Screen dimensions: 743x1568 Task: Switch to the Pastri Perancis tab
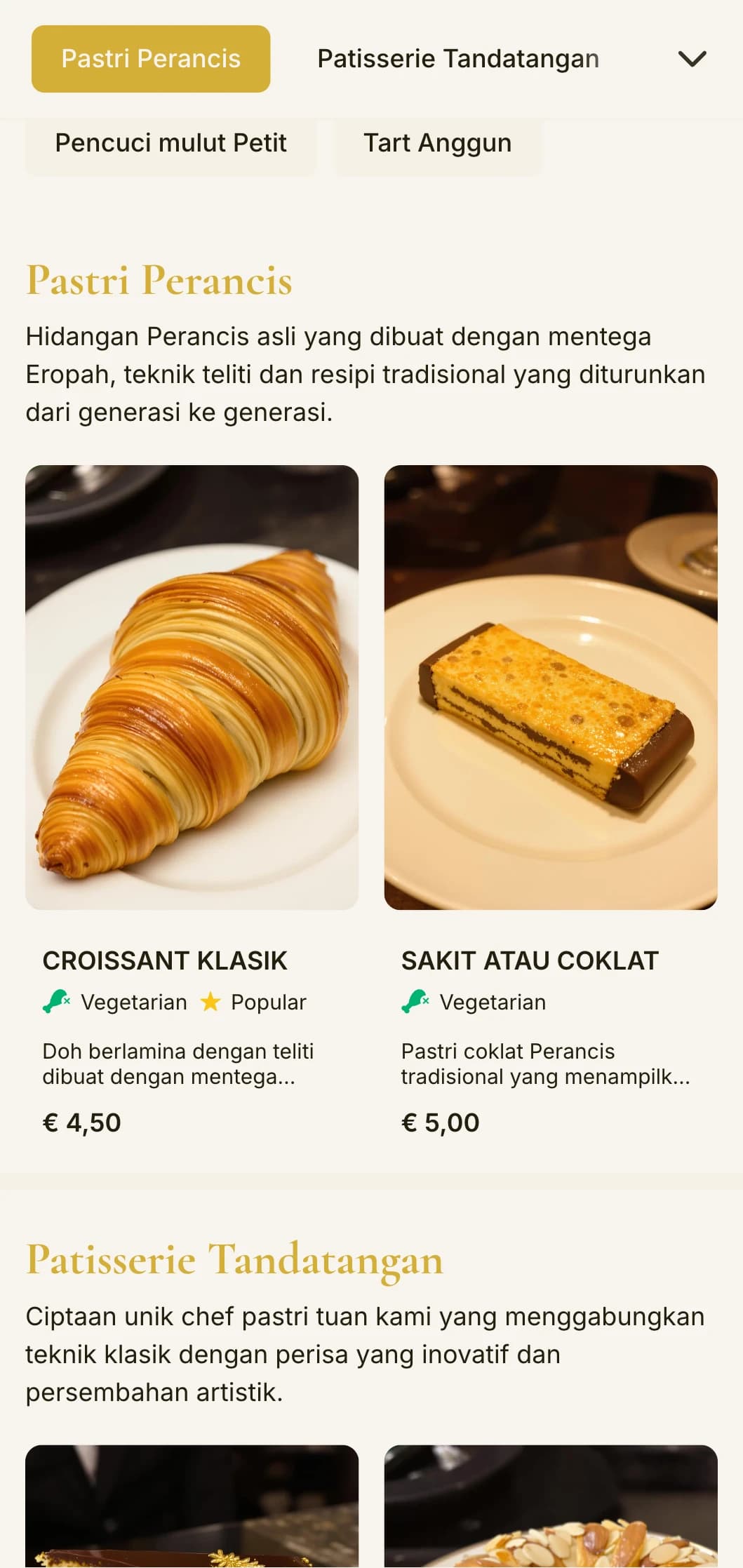pyautogui.click(x=150, y=59)
